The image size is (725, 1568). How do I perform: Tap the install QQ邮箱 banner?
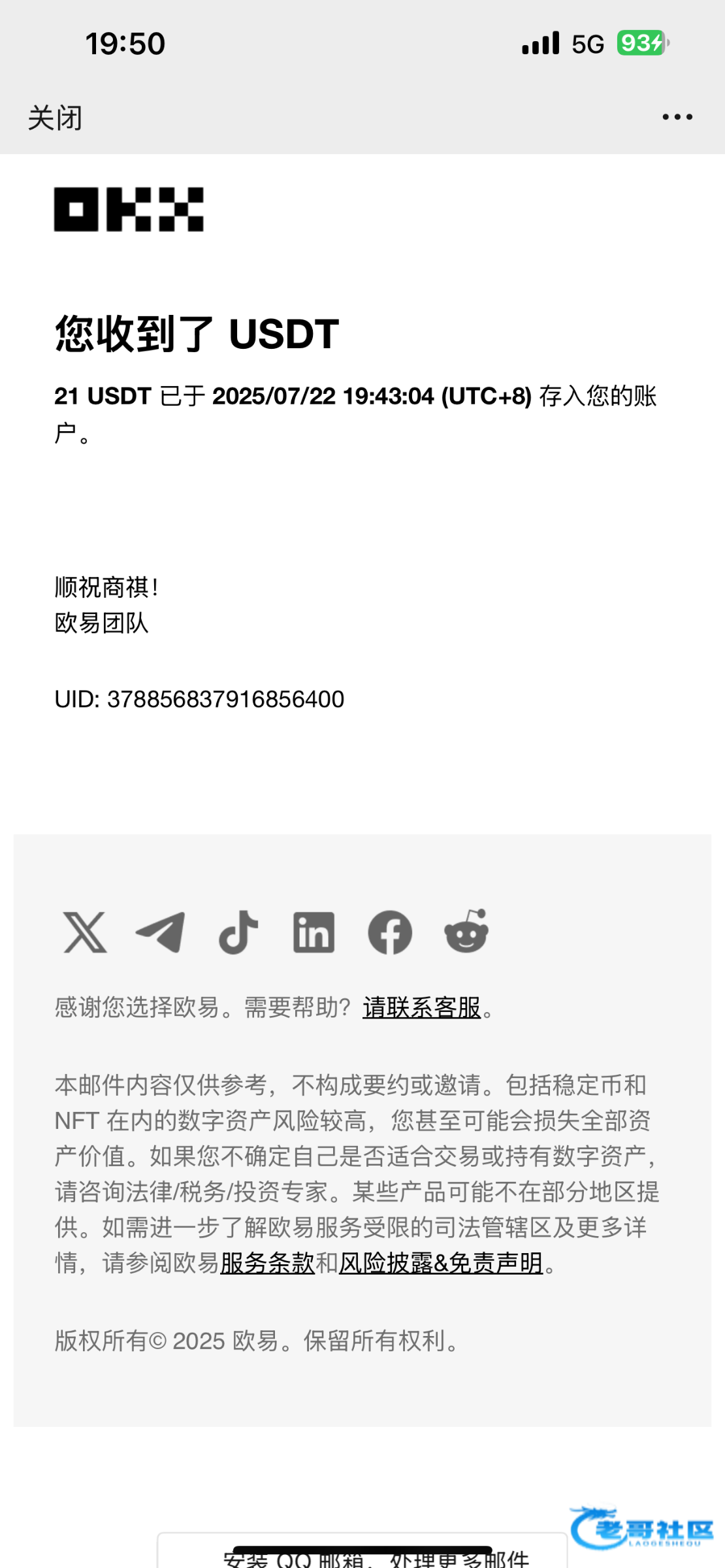362,1552
